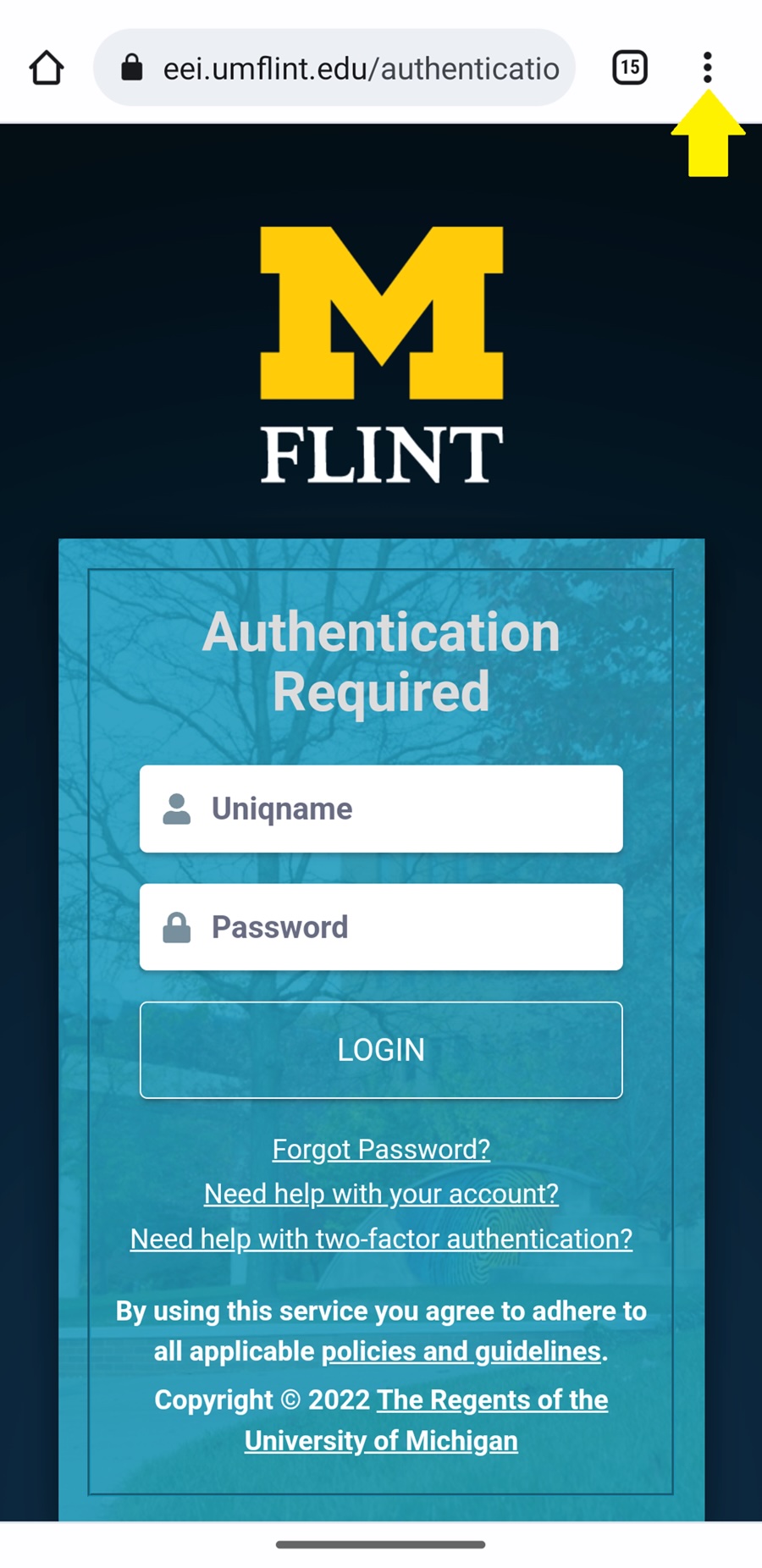
Task: Open the tab switcher showing 15 tabs
Action: (629, 68)
